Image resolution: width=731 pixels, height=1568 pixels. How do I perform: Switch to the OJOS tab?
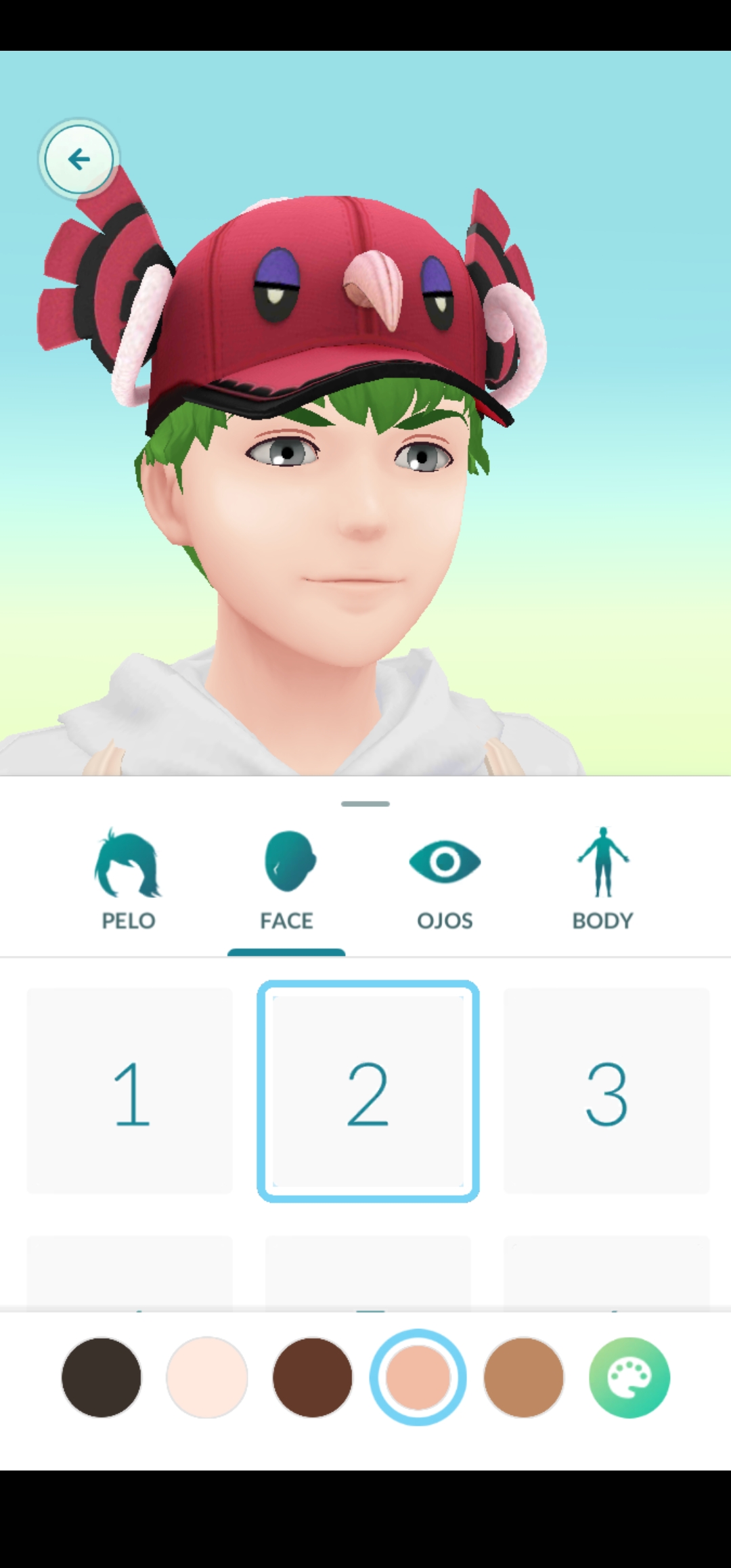[x=445, y=879]
